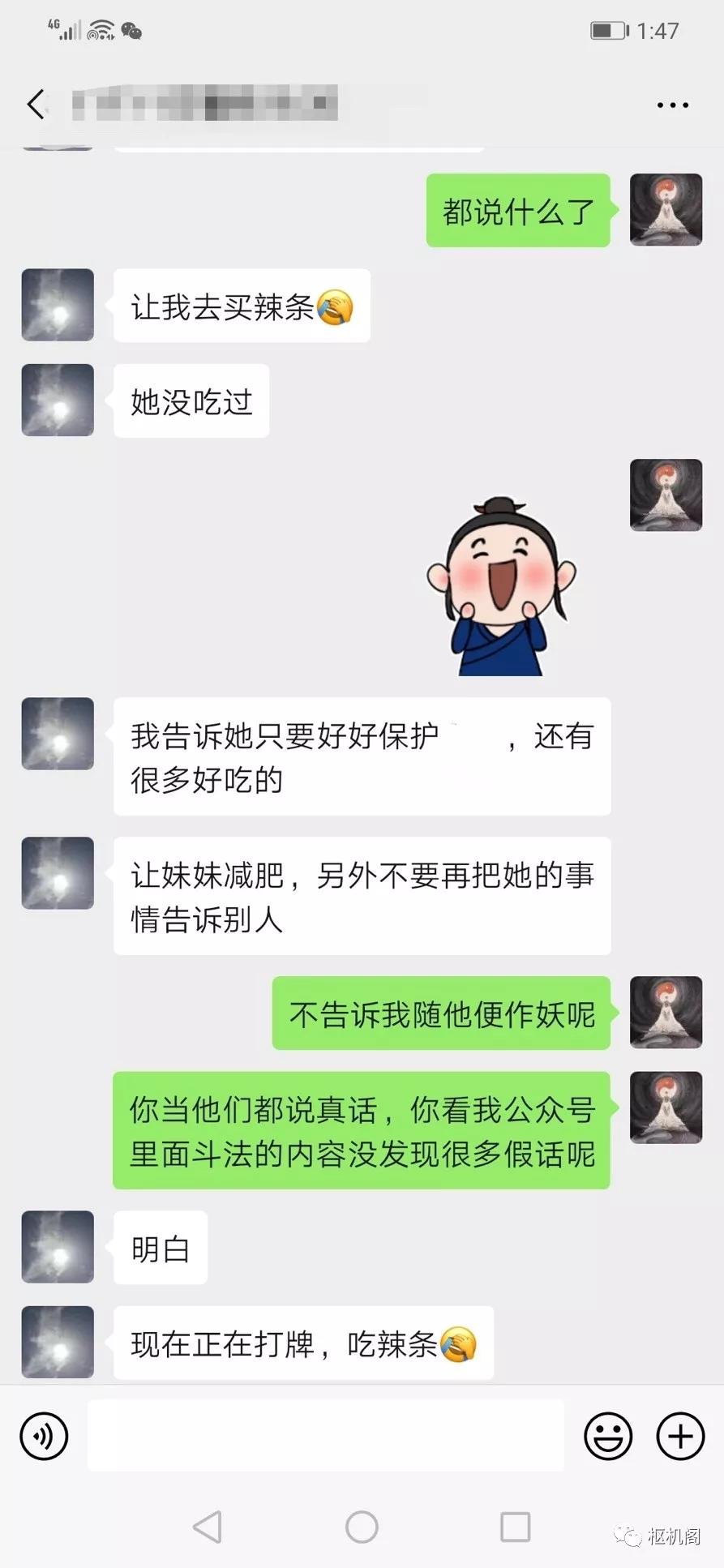Screen dimensions: 724x1568
Task: Open contact avatar beside 让我去买辣条
Action: click(x=58, y=305)
